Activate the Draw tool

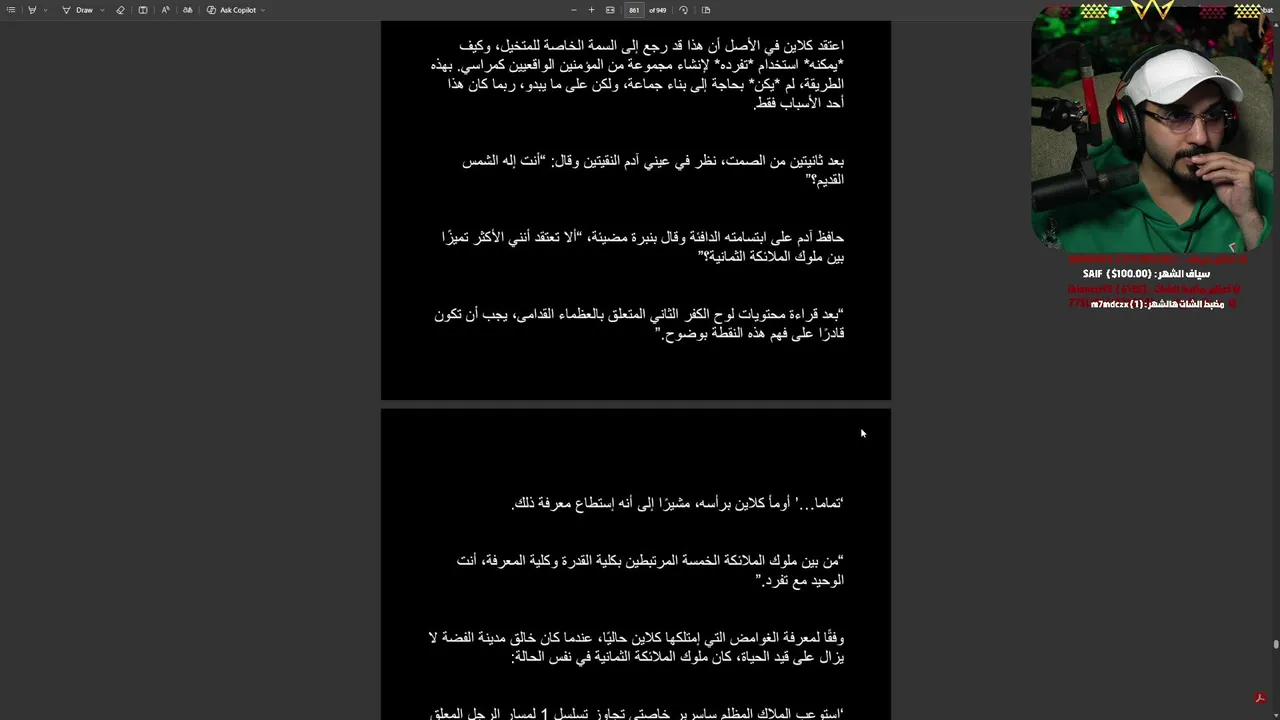pos(78,10)
